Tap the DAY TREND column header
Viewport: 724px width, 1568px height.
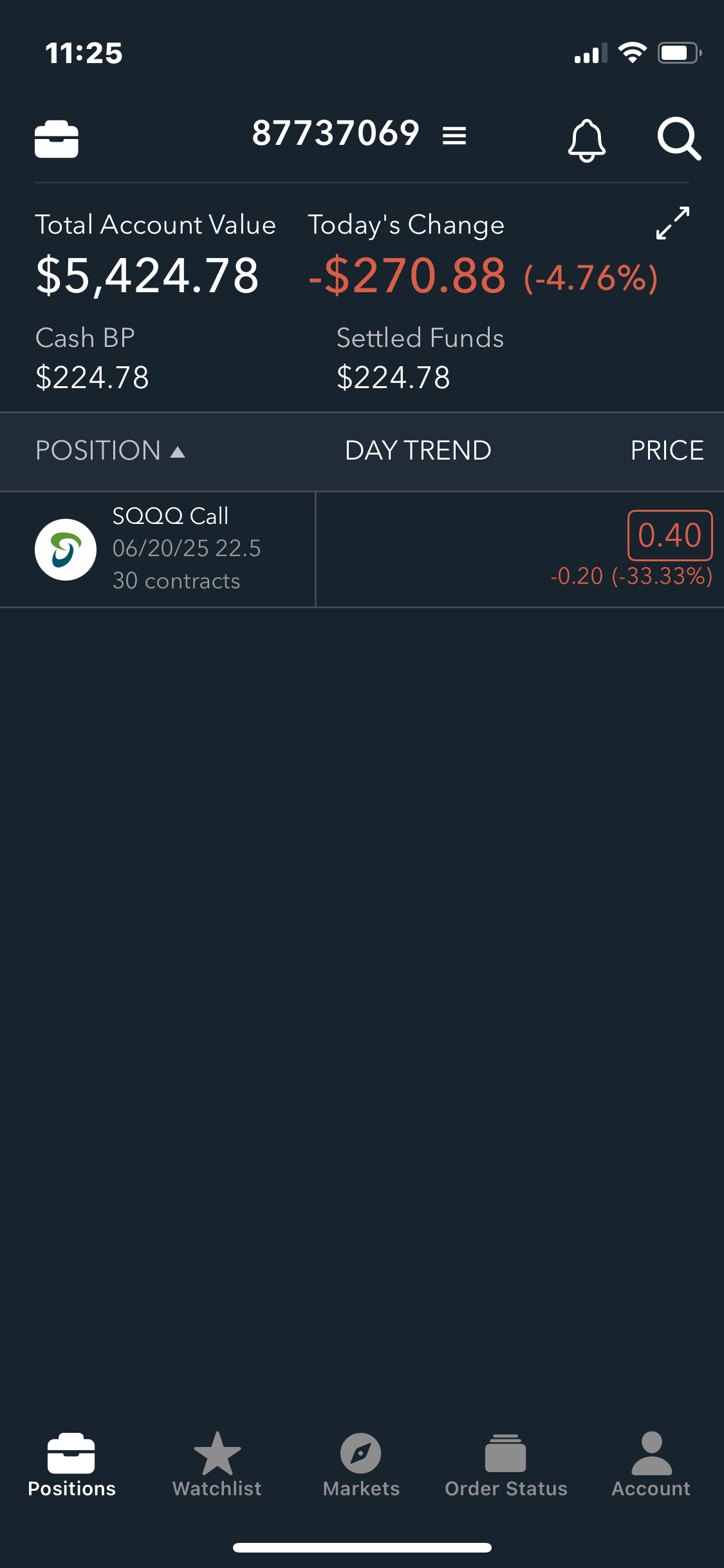point(418,451)
